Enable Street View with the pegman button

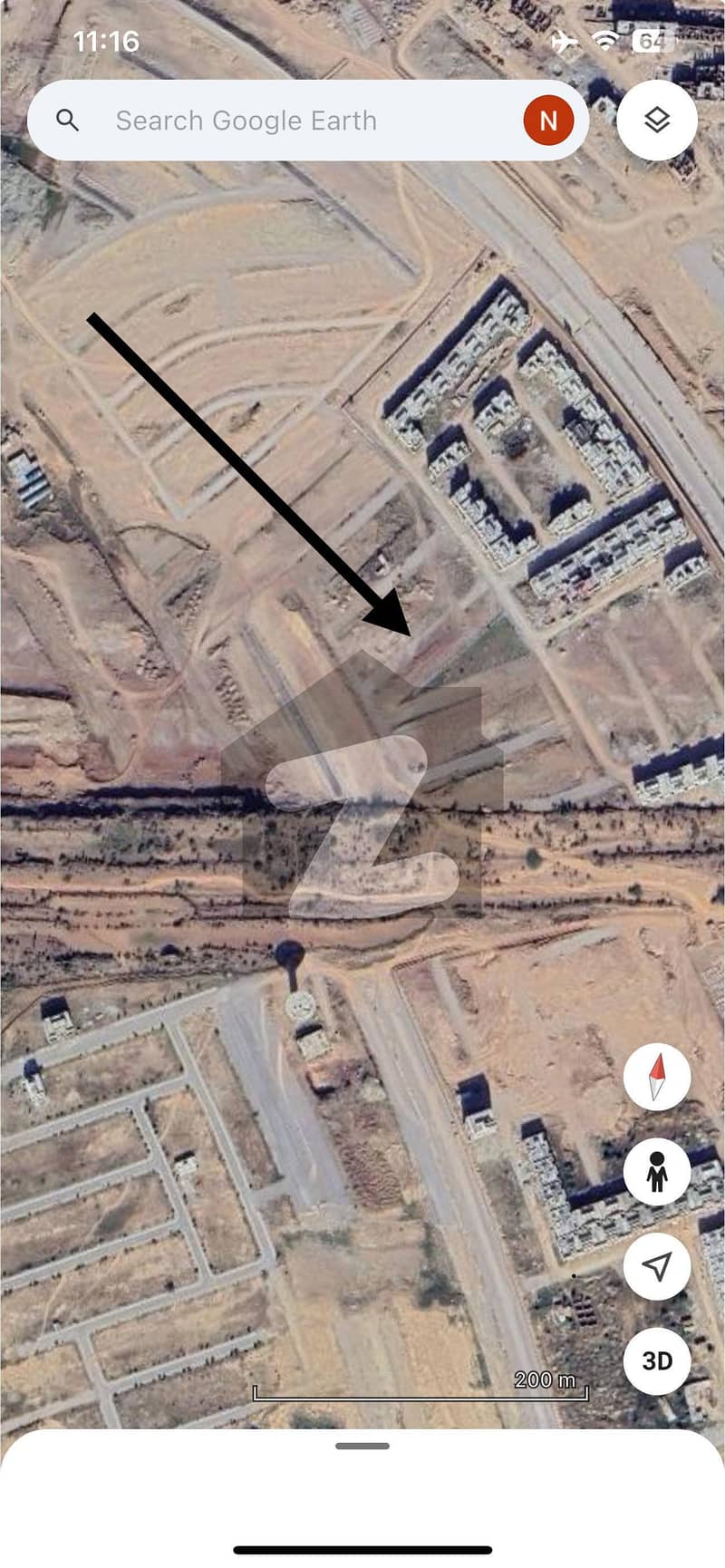pos(657,1172)
